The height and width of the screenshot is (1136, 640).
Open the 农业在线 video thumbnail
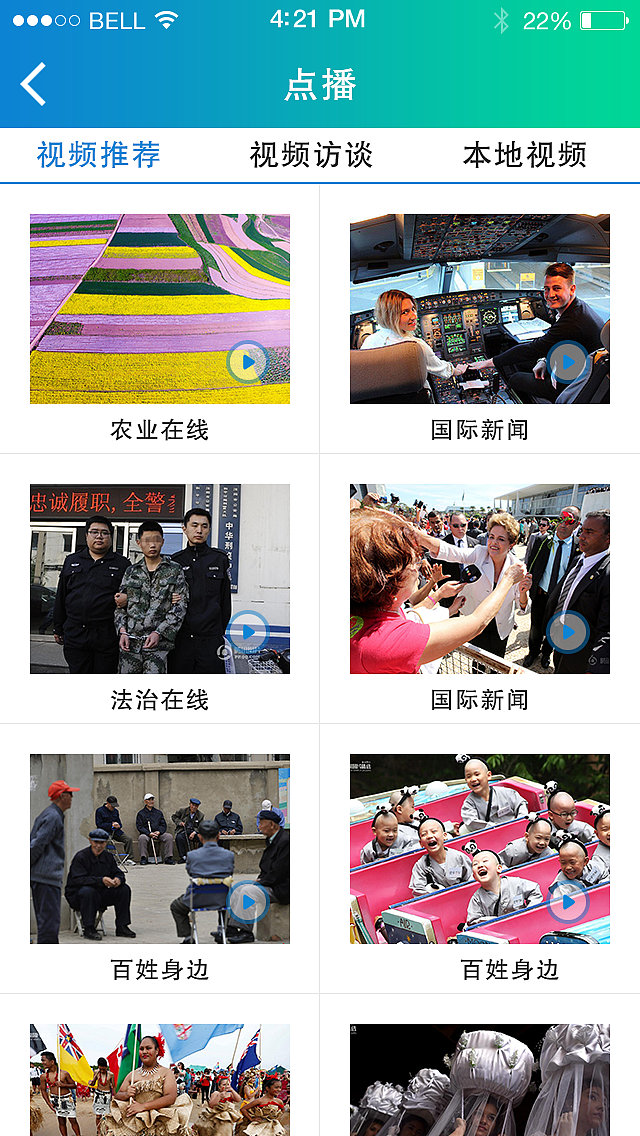click(159, 309)
